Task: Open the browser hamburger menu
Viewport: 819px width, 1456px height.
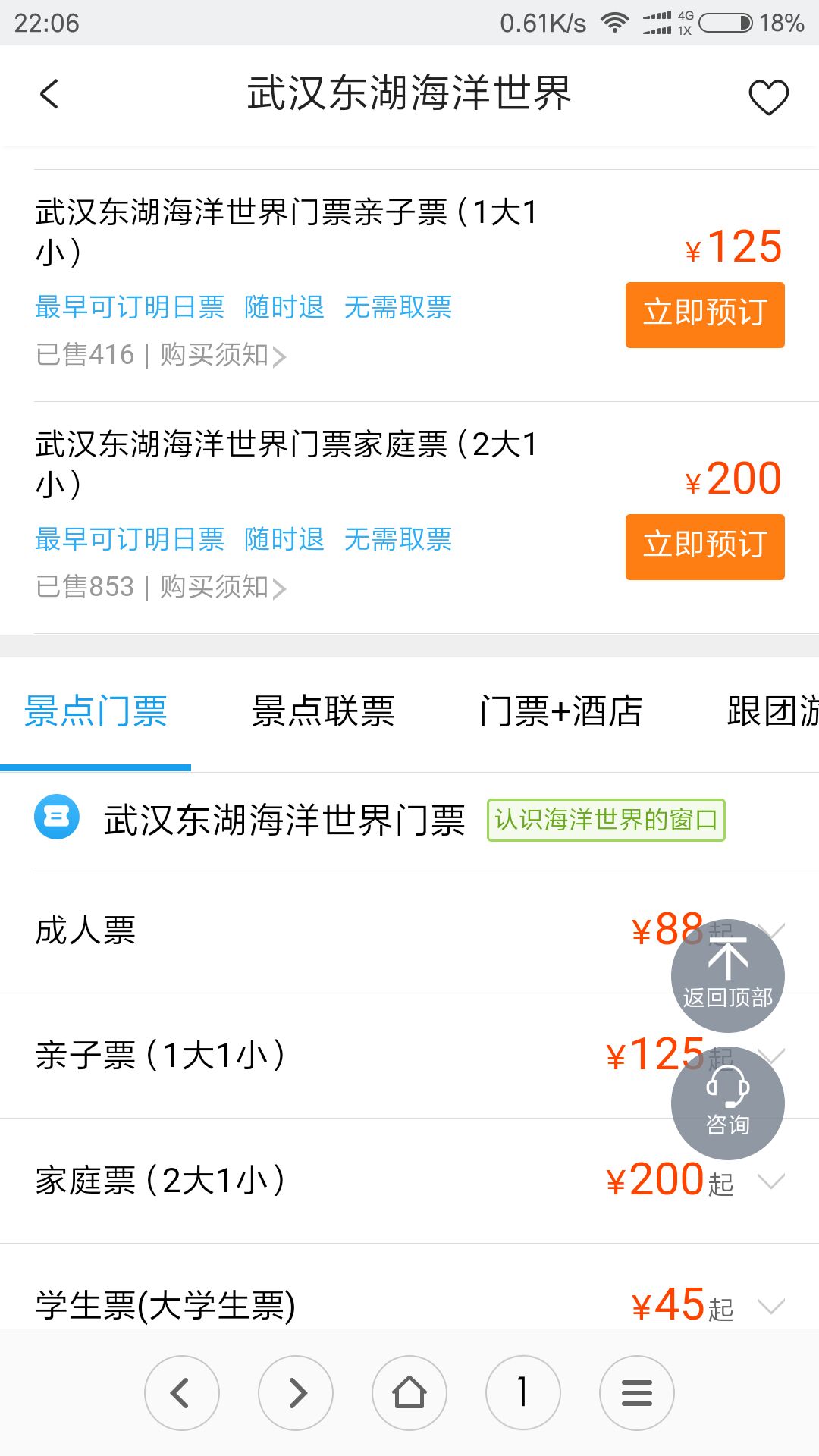Action: 637,1393
